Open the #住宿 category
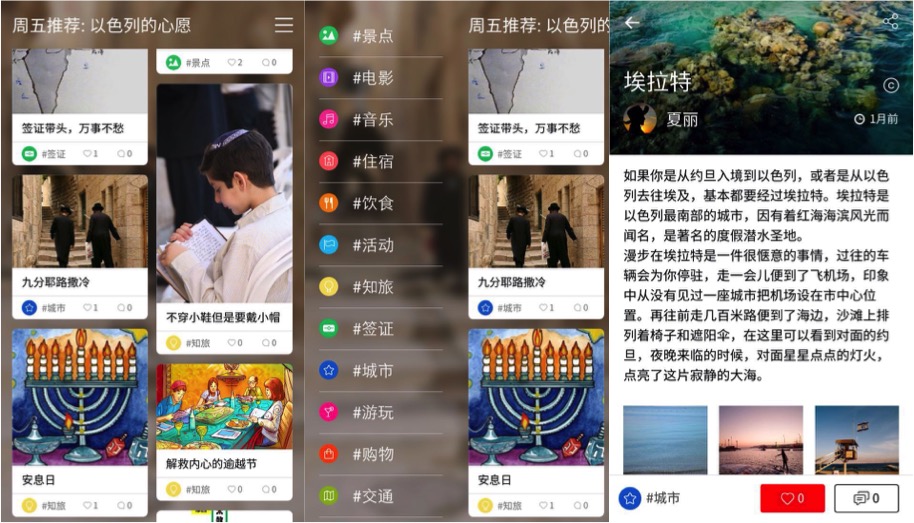Screen dimensions: 914x523 (381, 162)
